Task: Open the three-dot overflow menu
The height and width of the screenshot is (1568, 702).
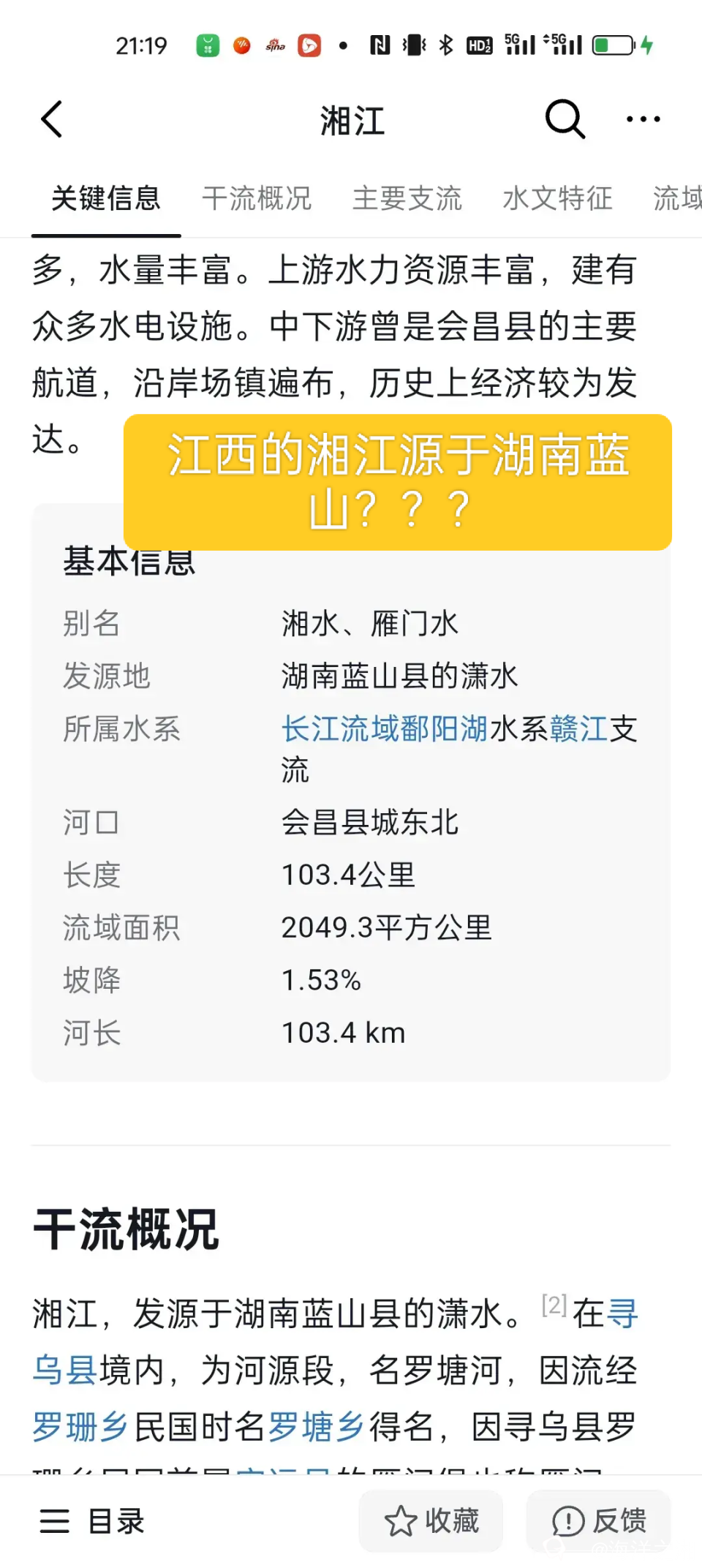Action: [643, 119]
